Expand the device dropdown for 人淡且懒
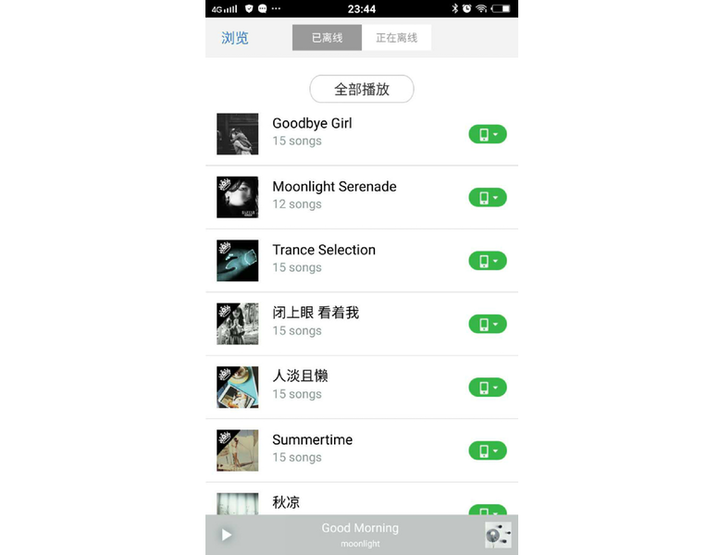Screen dimensions: 720x555 487,387
